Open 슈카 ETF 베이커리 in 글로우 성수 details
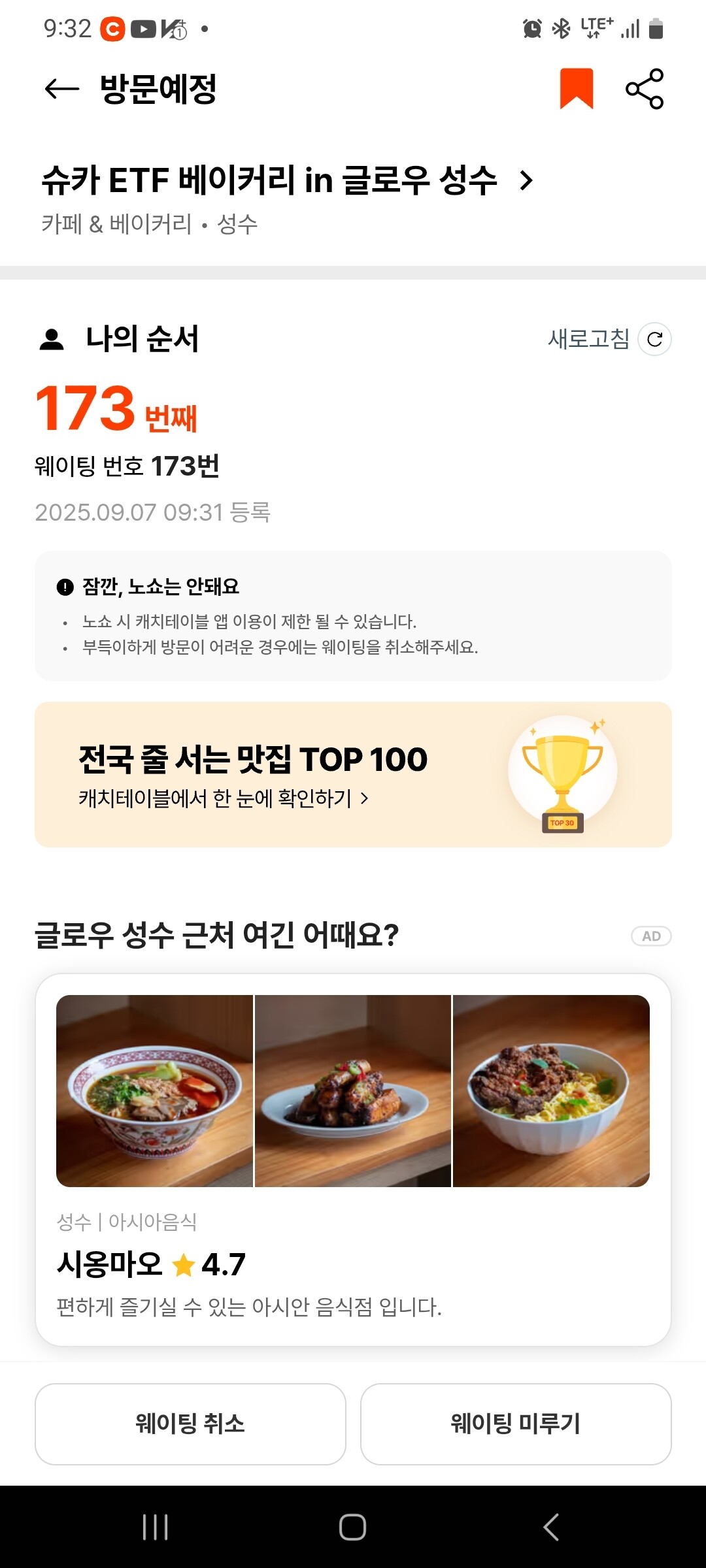 point(288,180)
